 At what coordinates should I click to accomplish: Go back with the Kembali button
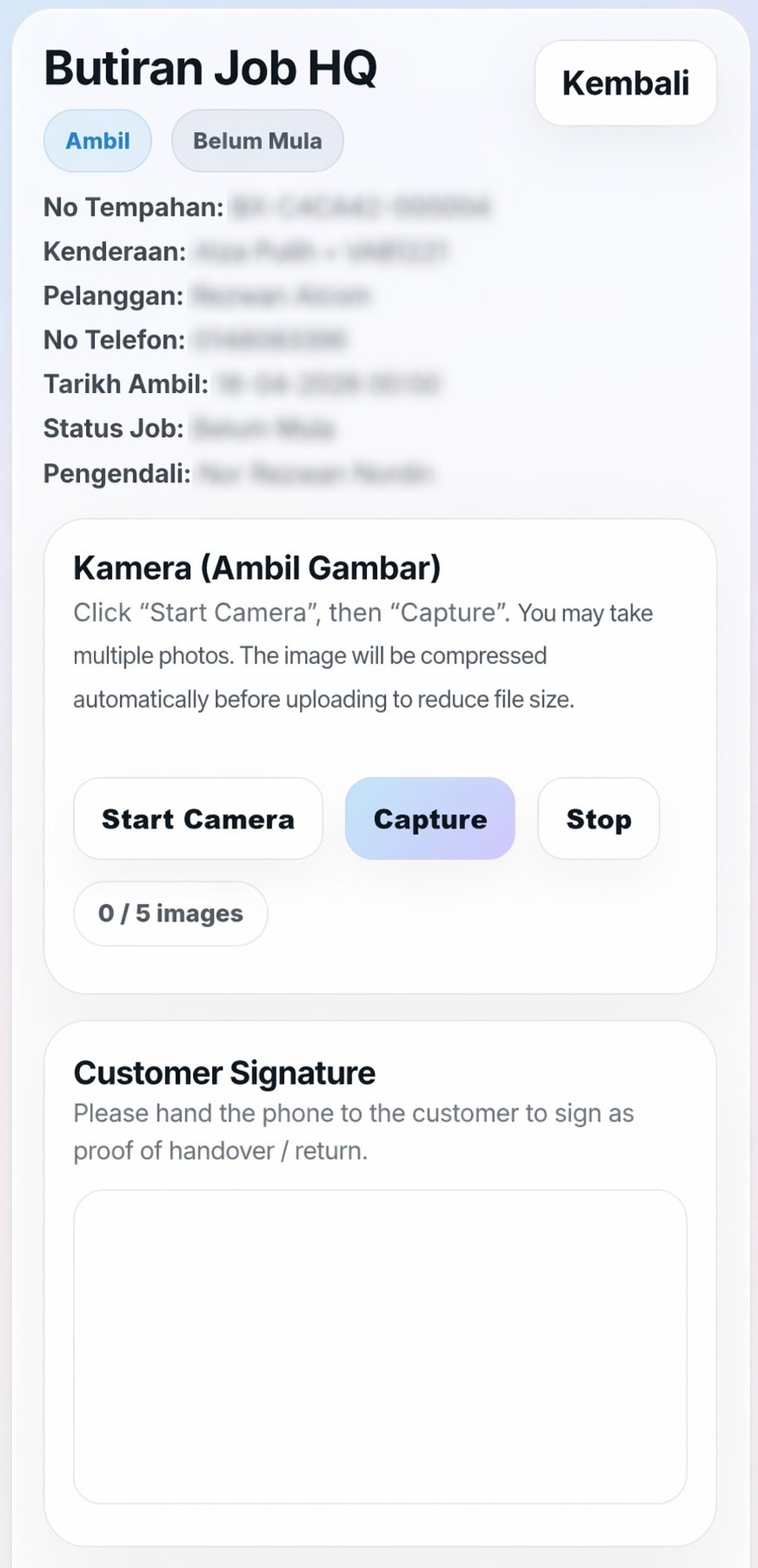(625, 83)
